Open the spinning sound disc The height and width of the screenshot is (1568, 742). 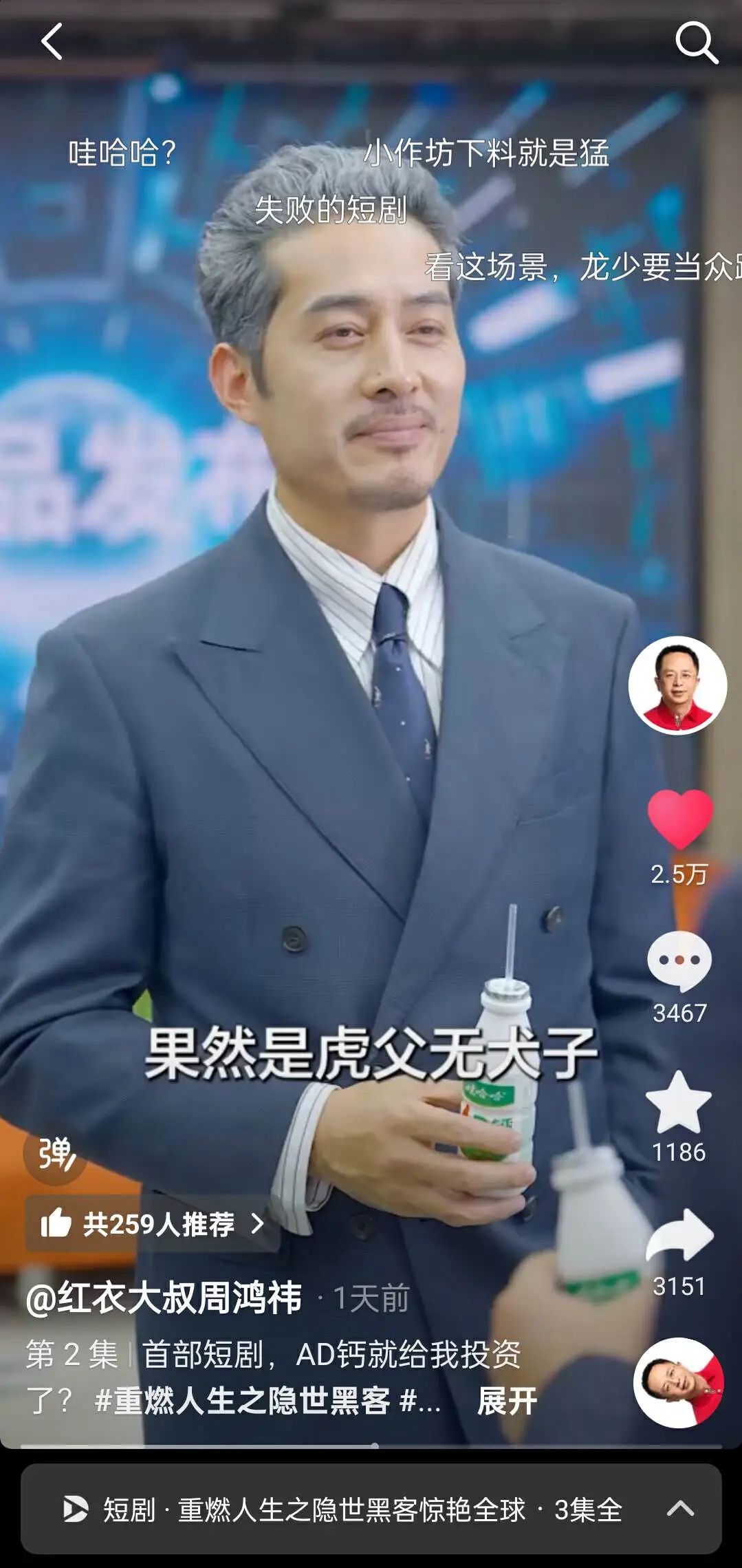coord(678,1383)
